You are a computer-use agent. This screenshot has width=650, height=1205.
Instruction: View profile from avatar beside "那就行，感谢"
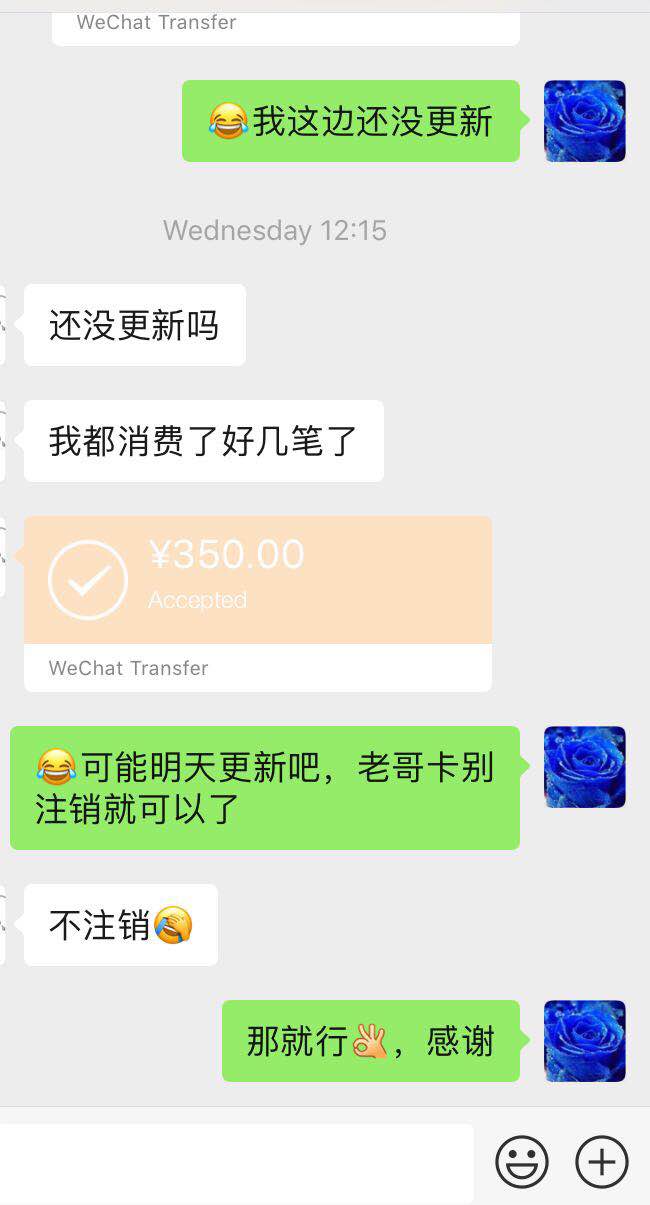coord(585,1041)
